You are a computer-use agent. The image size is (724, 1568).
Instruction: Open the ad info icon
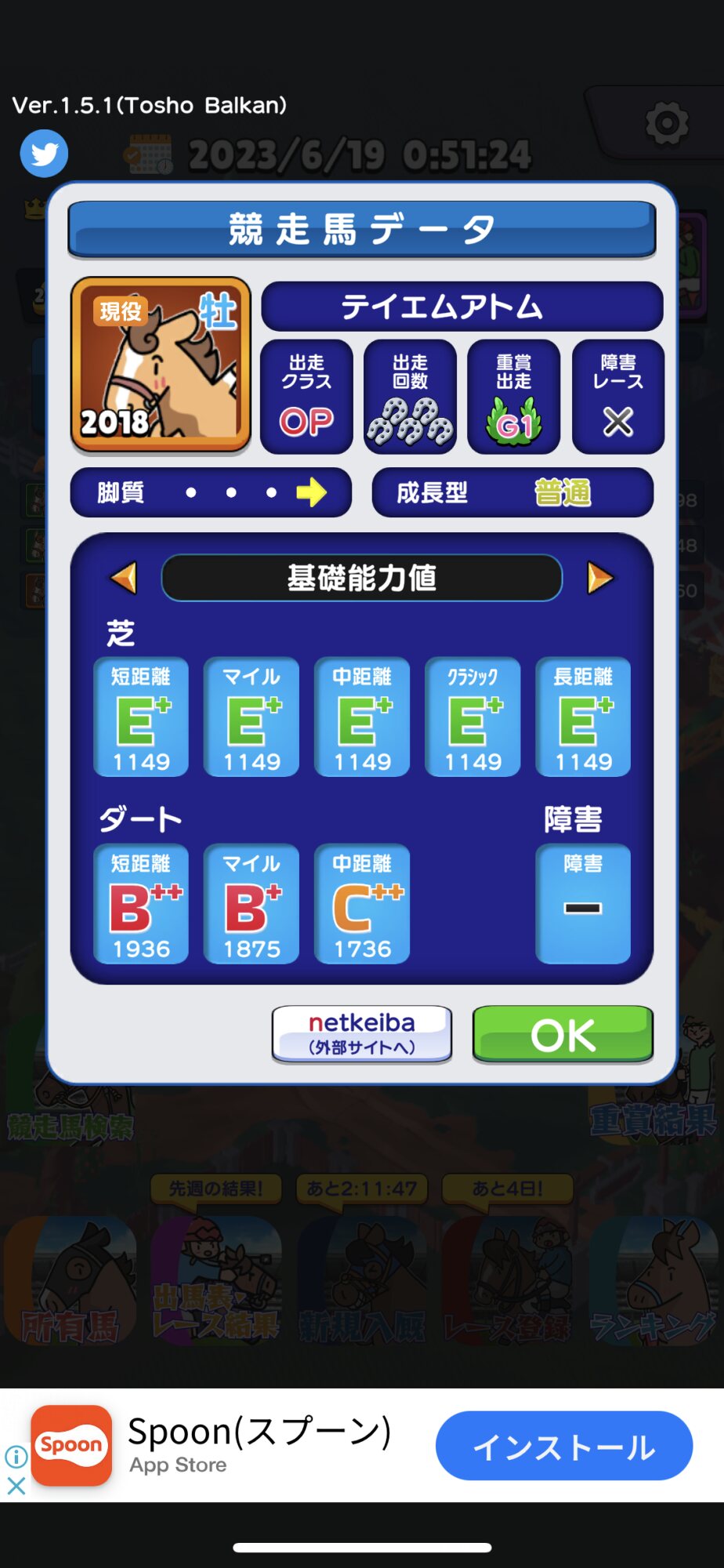tap(16, 1457)
